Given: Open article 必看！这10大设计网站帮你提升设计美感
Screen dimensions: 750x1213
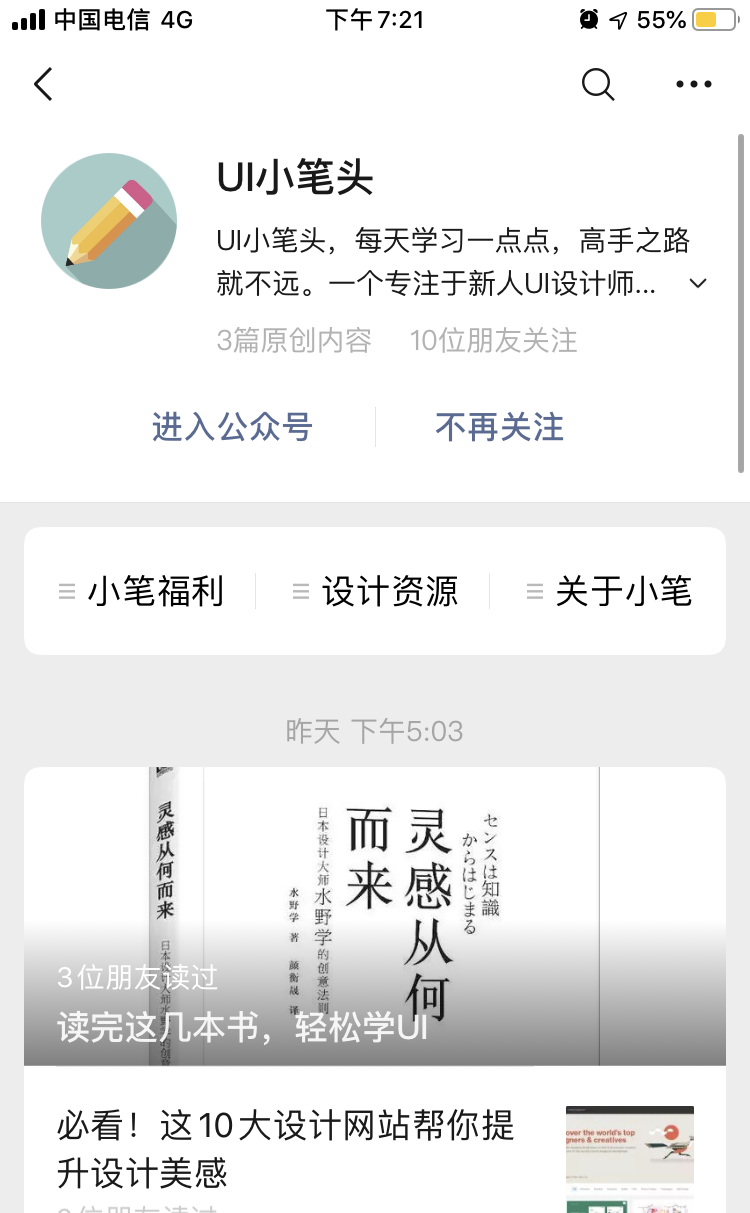Looking at the screenshot, I should [x=375, y=1149].
